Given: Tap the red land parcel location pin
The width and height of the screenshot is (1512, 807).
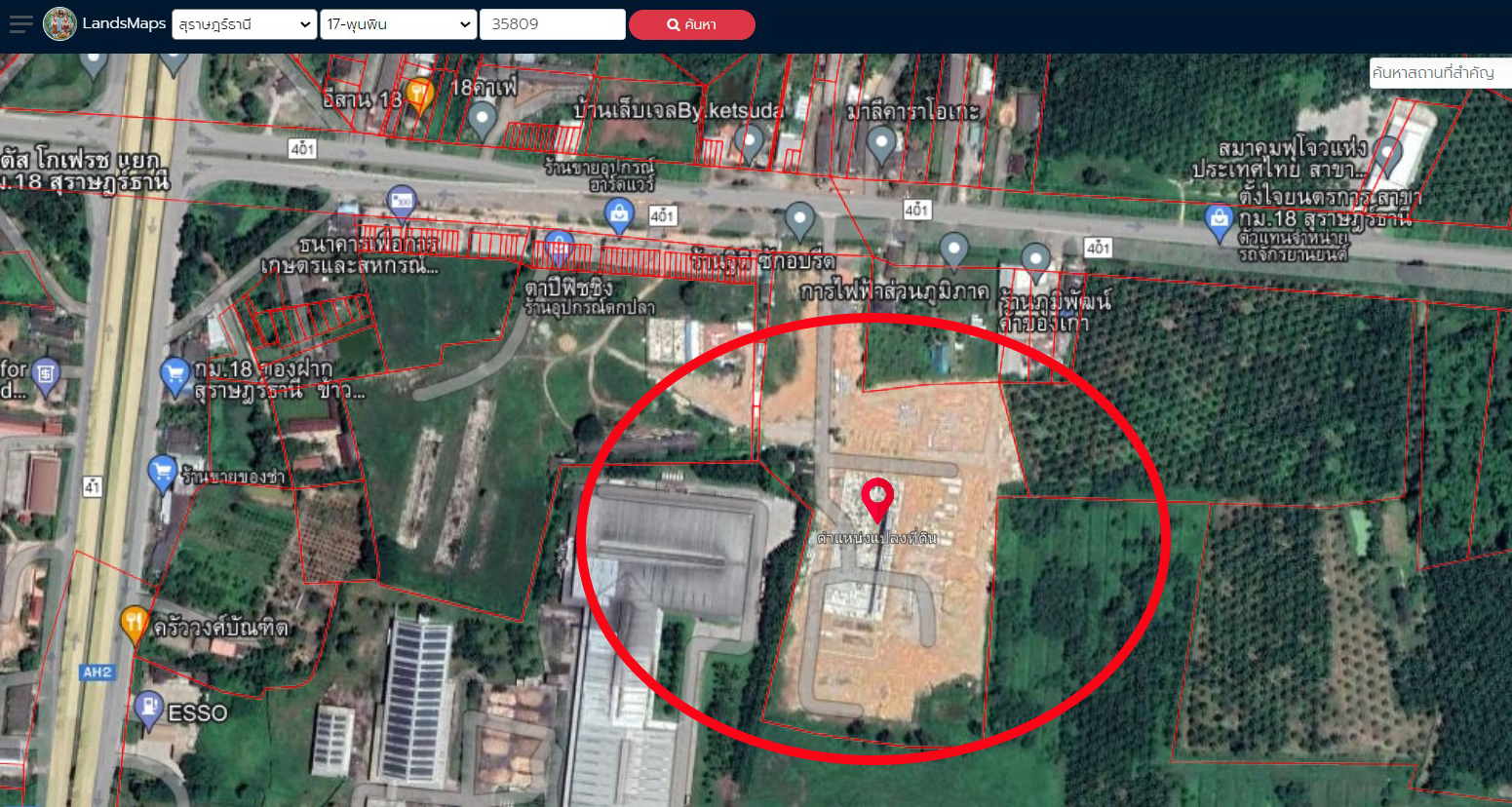Looking at the screenshot, I should pos(877,499).
